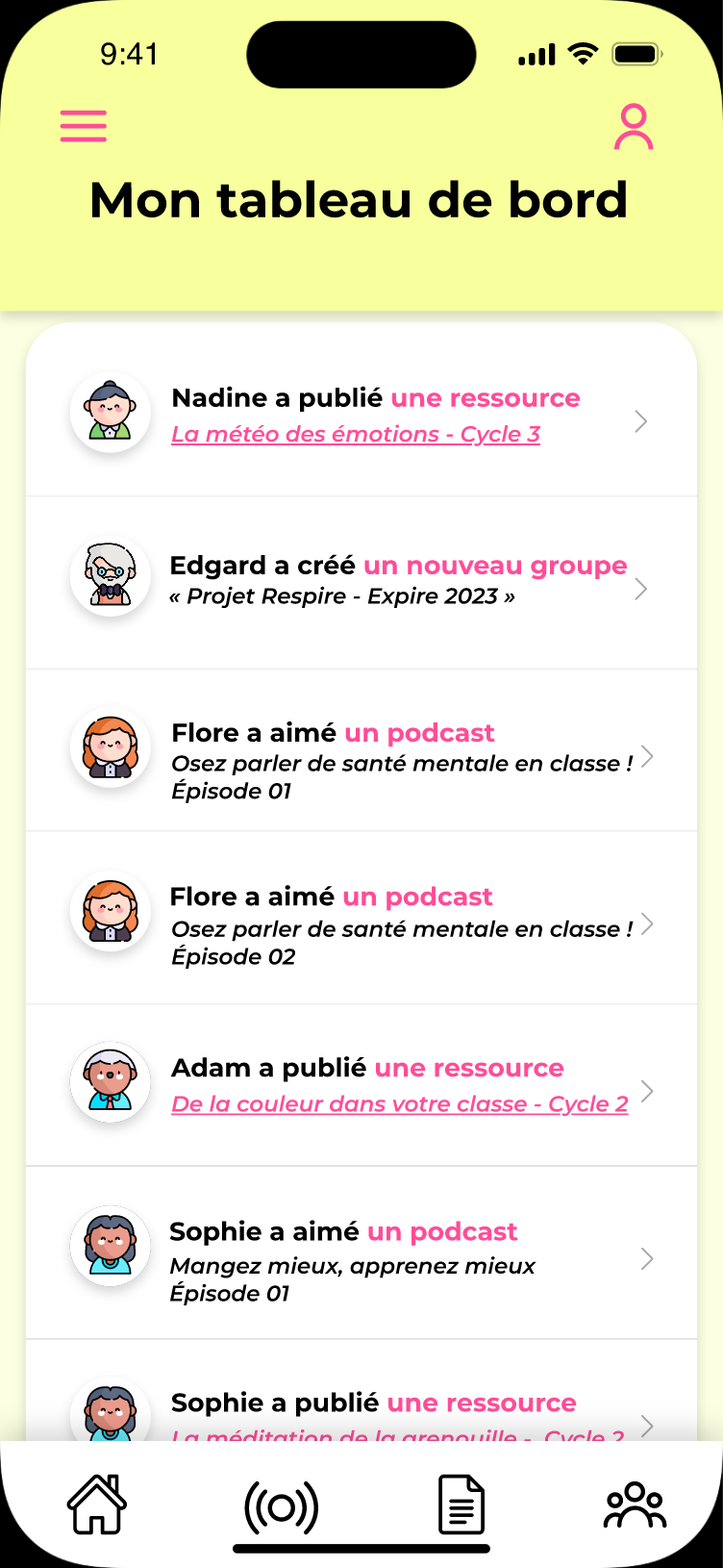
Task: Open Flore's liked podcast Épisode 02
Action: (x=361, y=926)
